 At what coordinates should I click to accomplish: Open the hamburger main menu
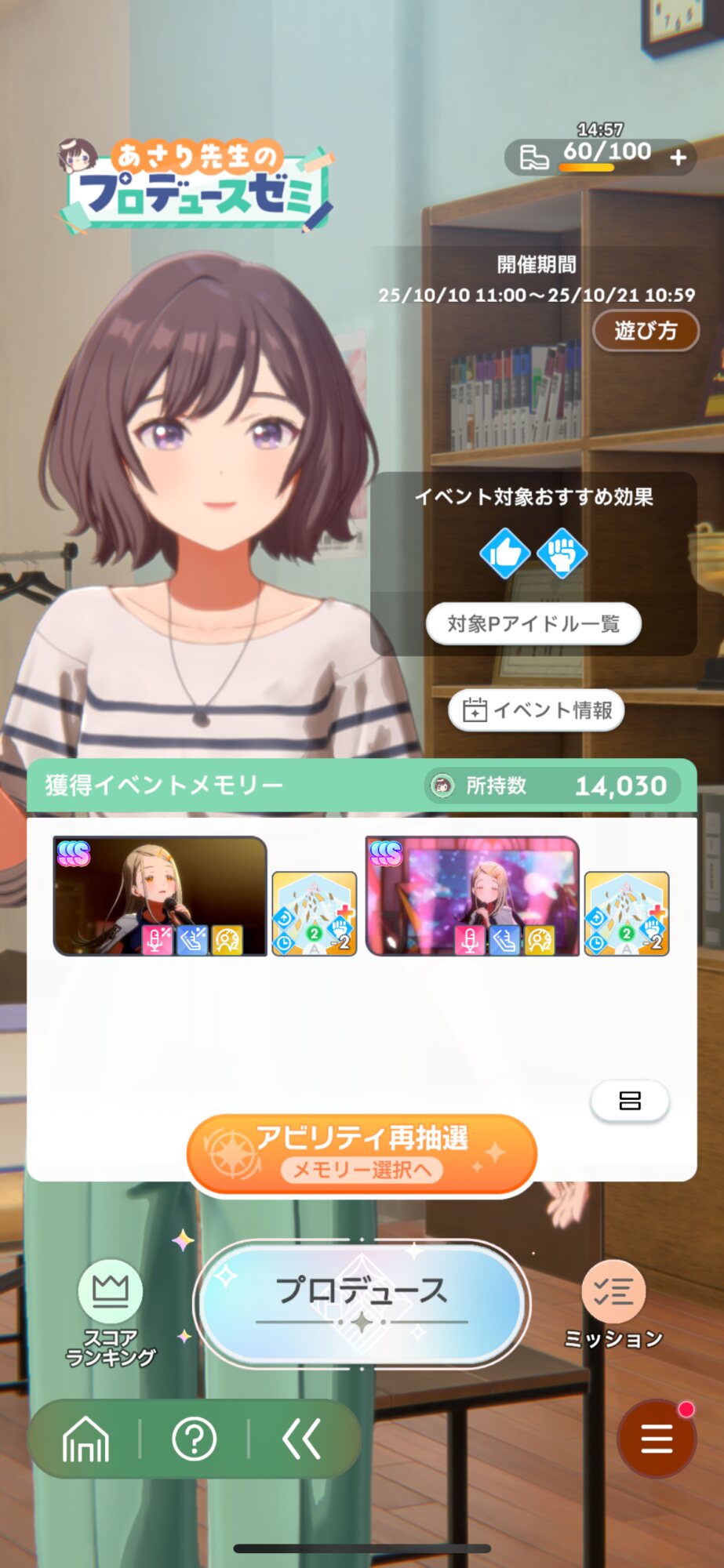tap(657, 1439)
